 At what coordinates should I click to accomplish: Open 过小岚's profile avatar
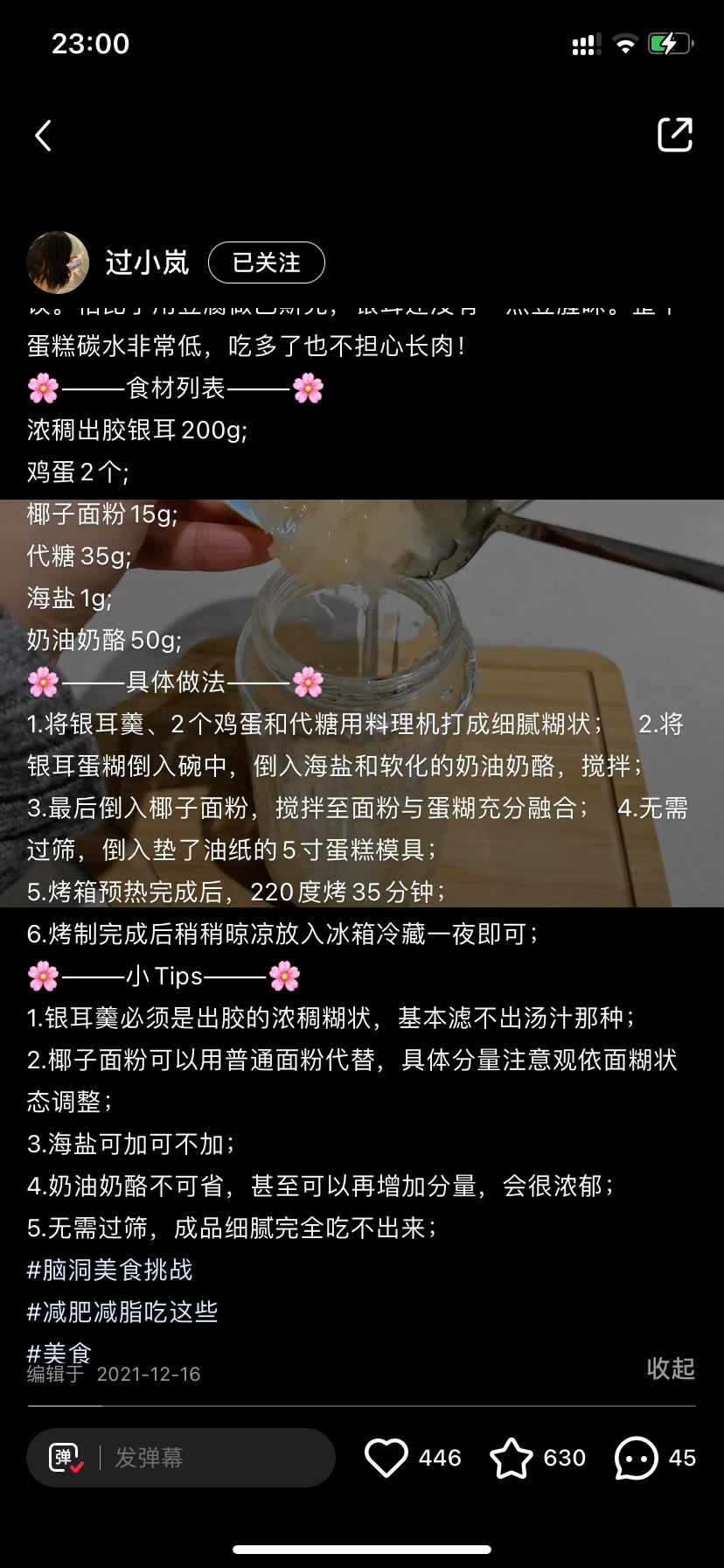pos(58,262)
